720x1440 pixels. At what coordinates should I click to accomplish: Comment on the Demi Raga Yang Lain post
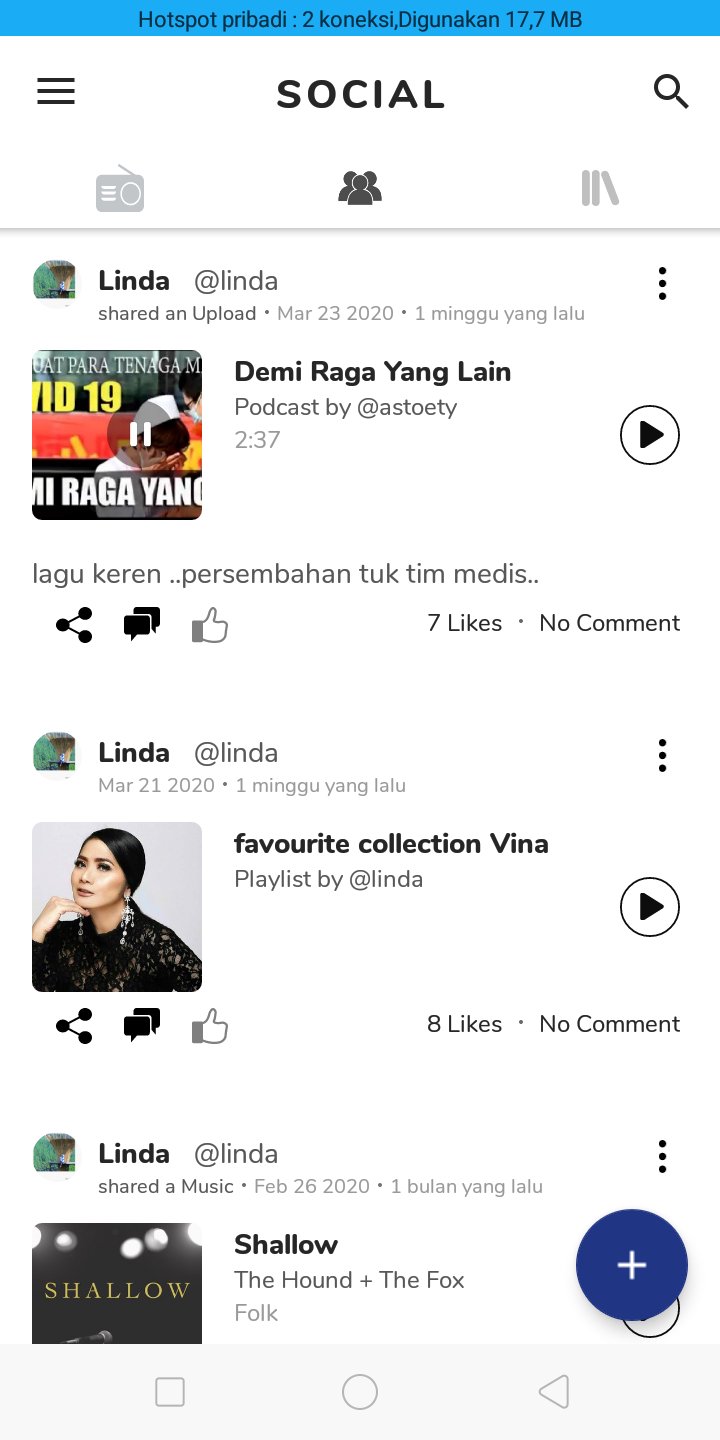click(142, 625)
